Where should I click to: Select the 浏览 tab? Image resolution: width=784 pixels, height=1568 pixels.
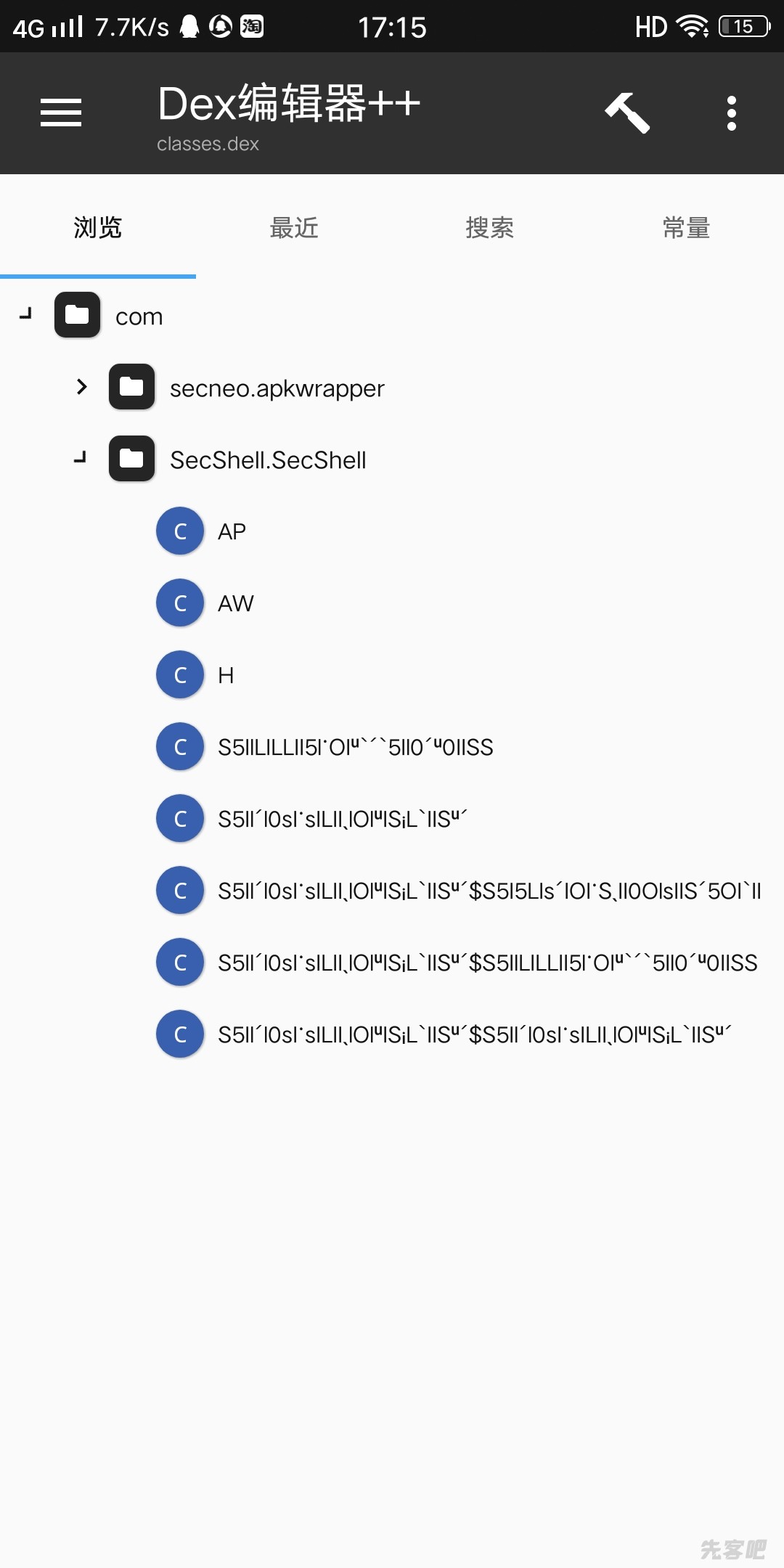coord(98,228)
